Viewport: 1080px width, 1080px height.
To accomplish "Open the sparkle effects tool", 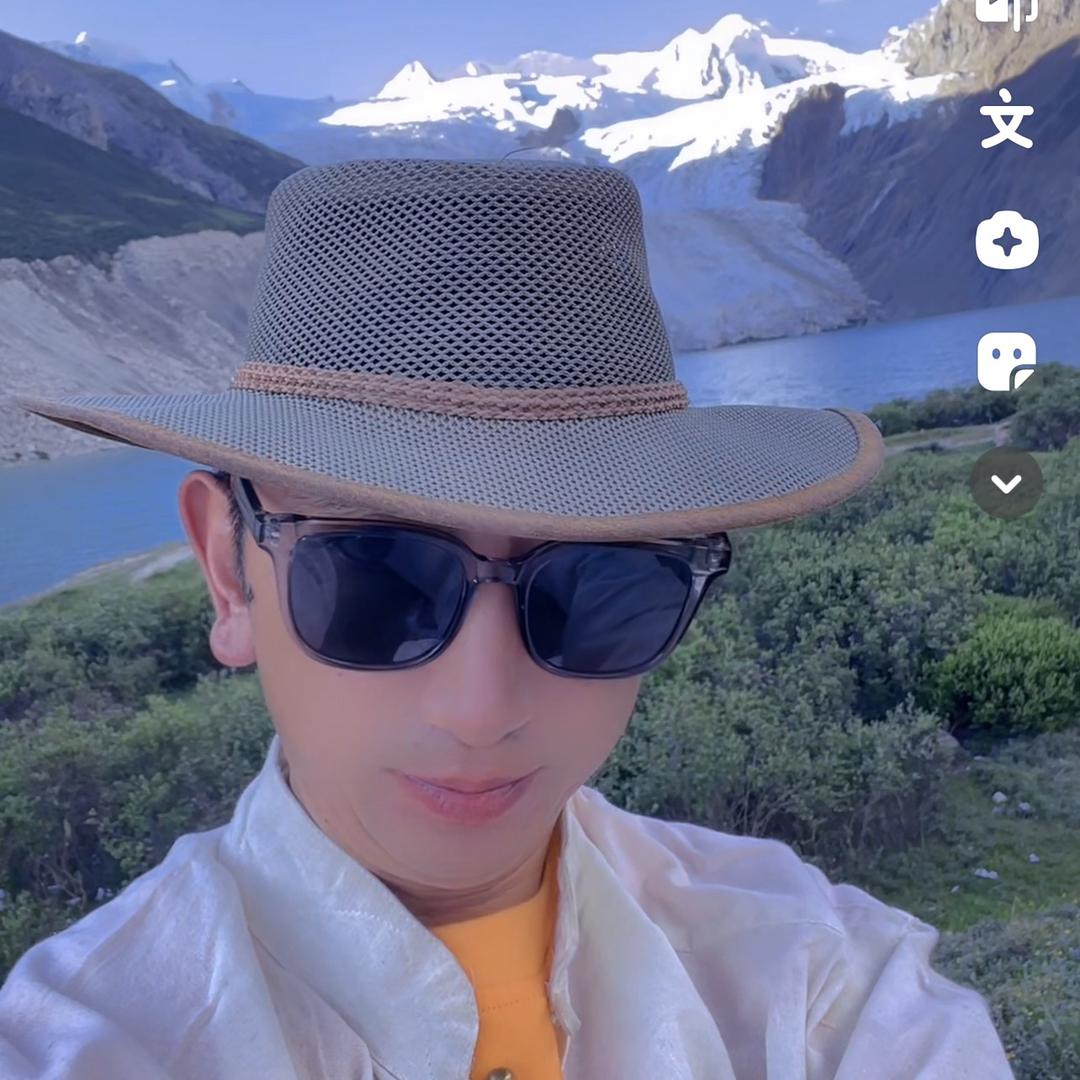I will pyautogui.click(x=1006, y=240).
